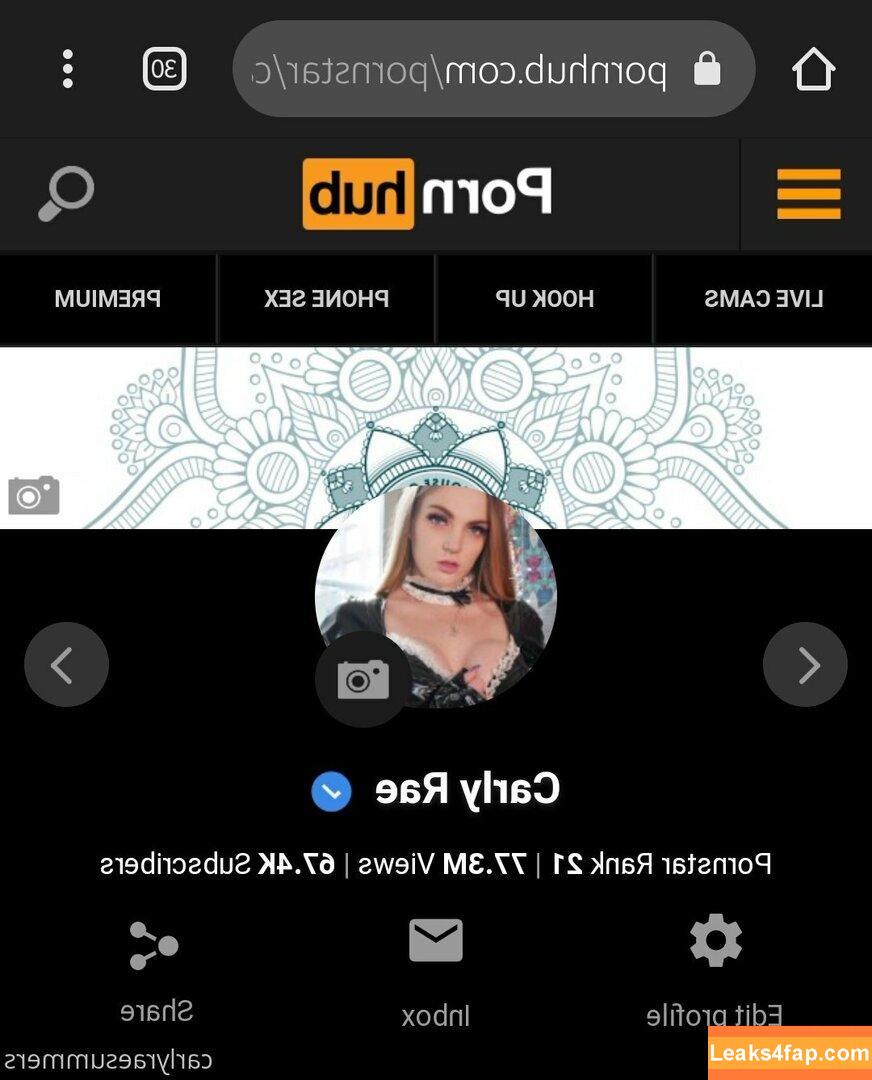Open the browser overflow menu
The image size is (872, 1080).
pyautogui.click(x=67, y=69)
